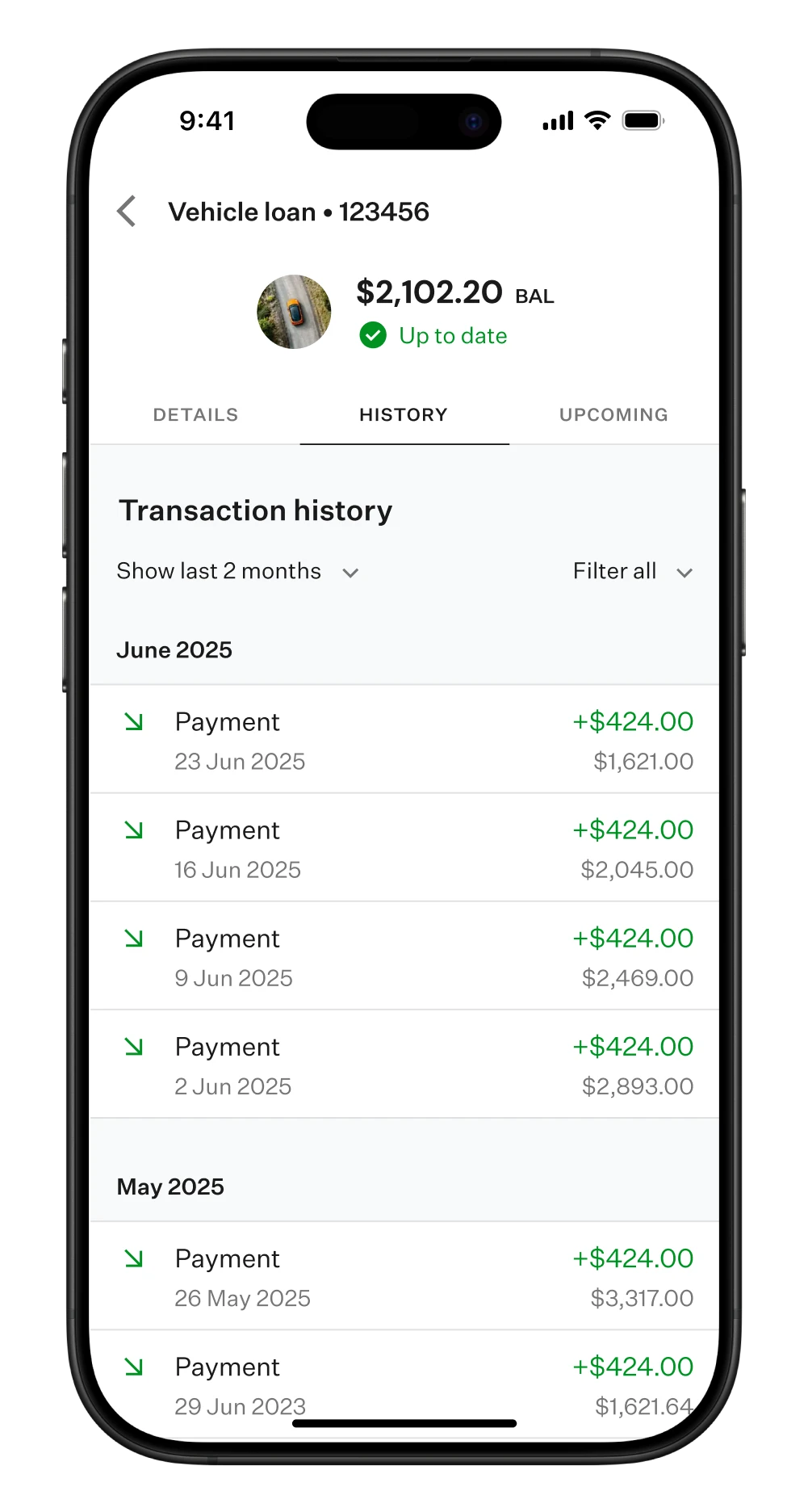This screenshot has width=808, height=1512.
Task: View the 29 Jun 2023 payment
Action: [x=404, y=1383]
